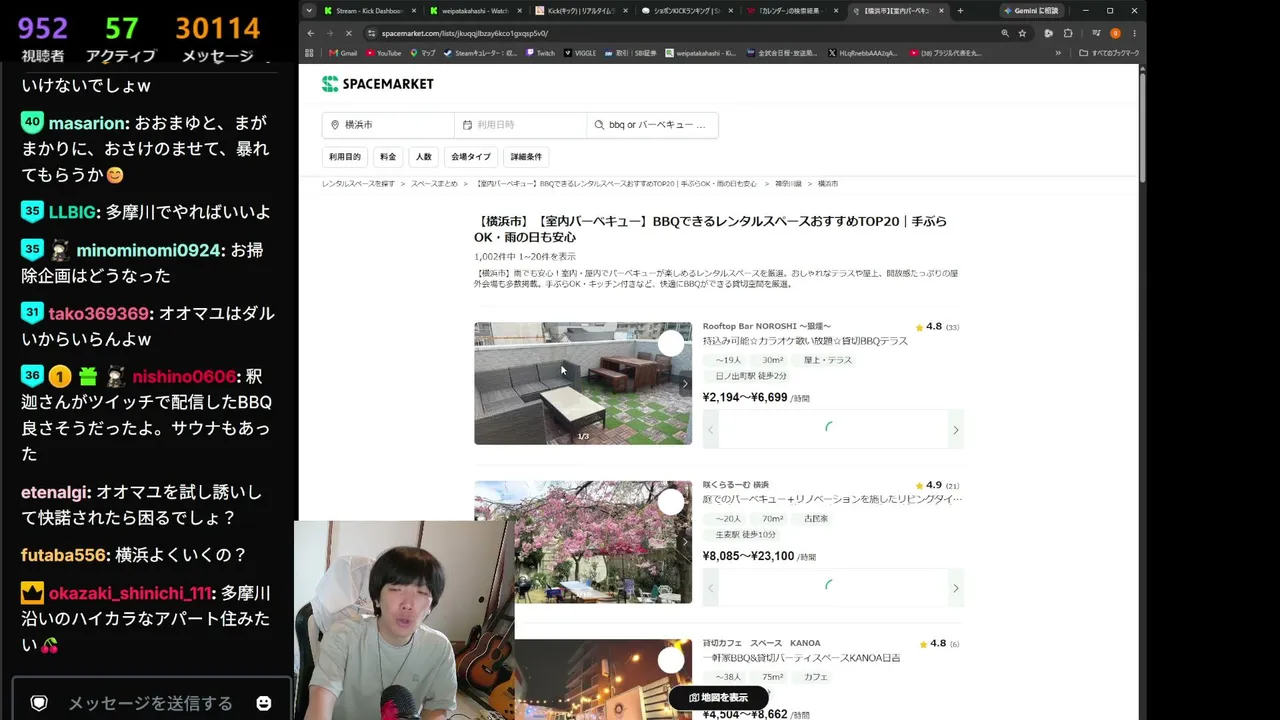1280x720 pixels.
Task: Focus the bbq keyword search box
Action: 652,125
